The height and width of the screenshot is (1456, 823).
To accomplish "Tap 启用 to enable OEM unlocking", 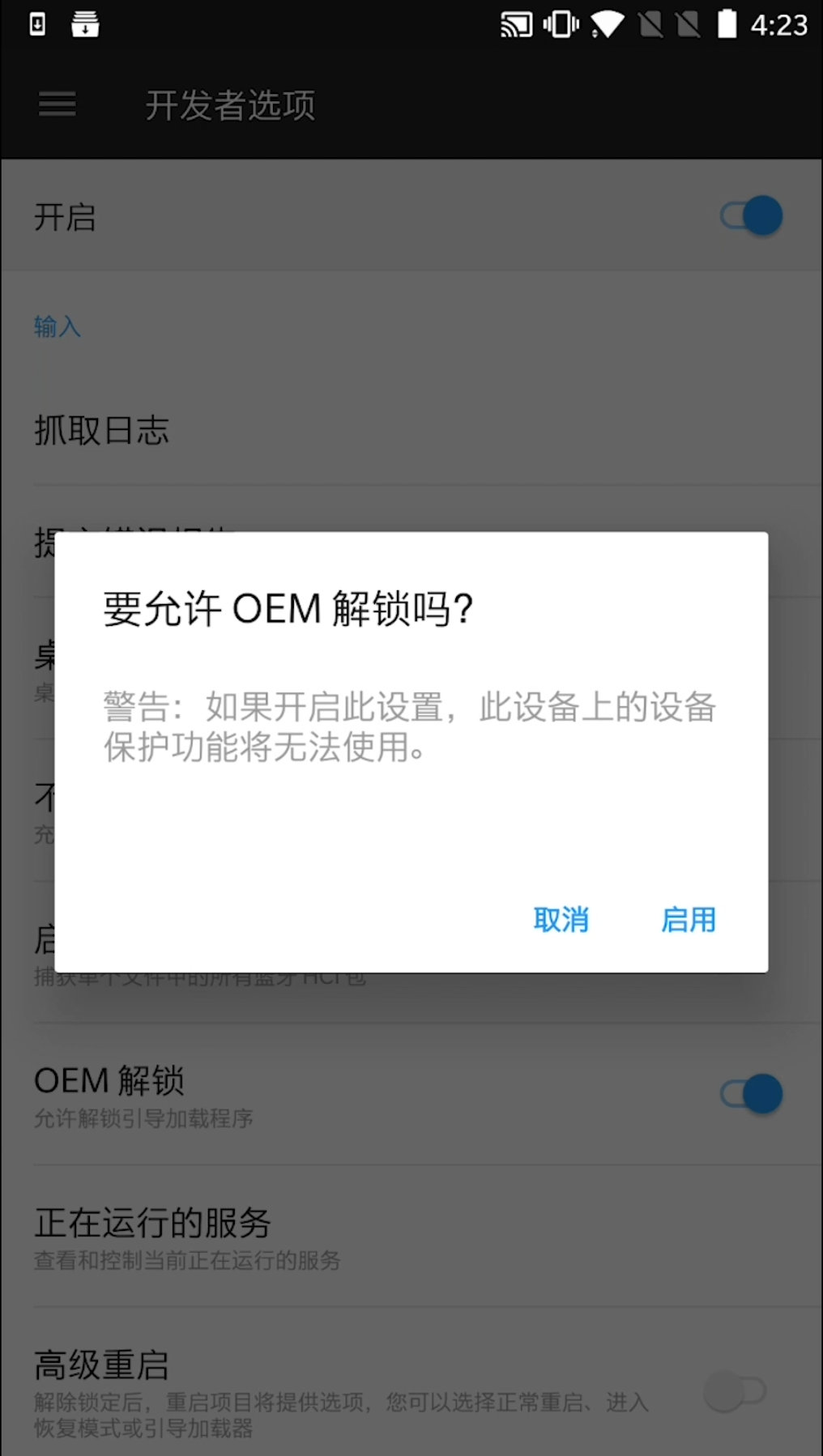I will [688, 920].
